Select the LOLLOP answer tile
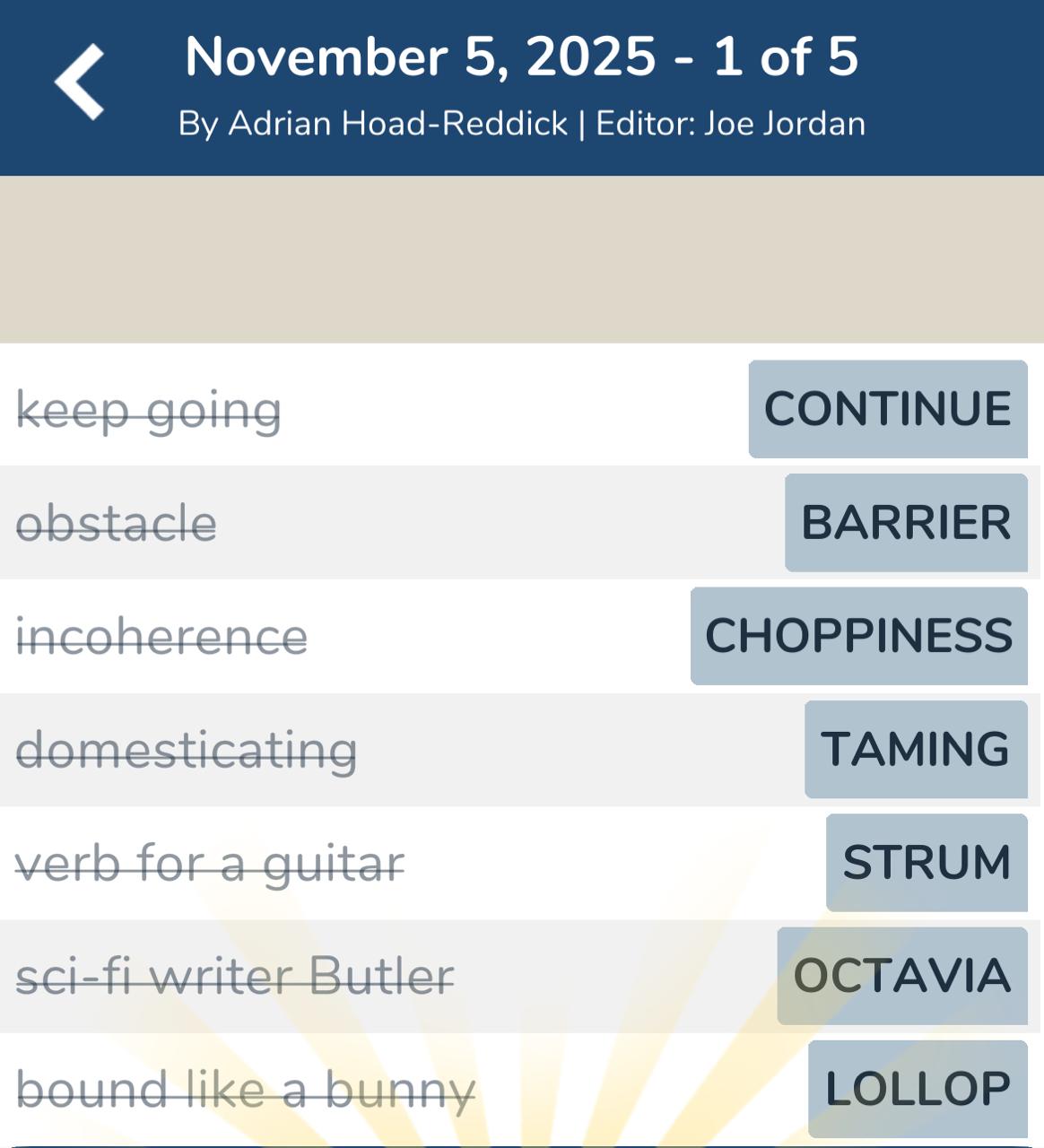This screenshot has height=1148, width=1044. (x=917, y=1088)
